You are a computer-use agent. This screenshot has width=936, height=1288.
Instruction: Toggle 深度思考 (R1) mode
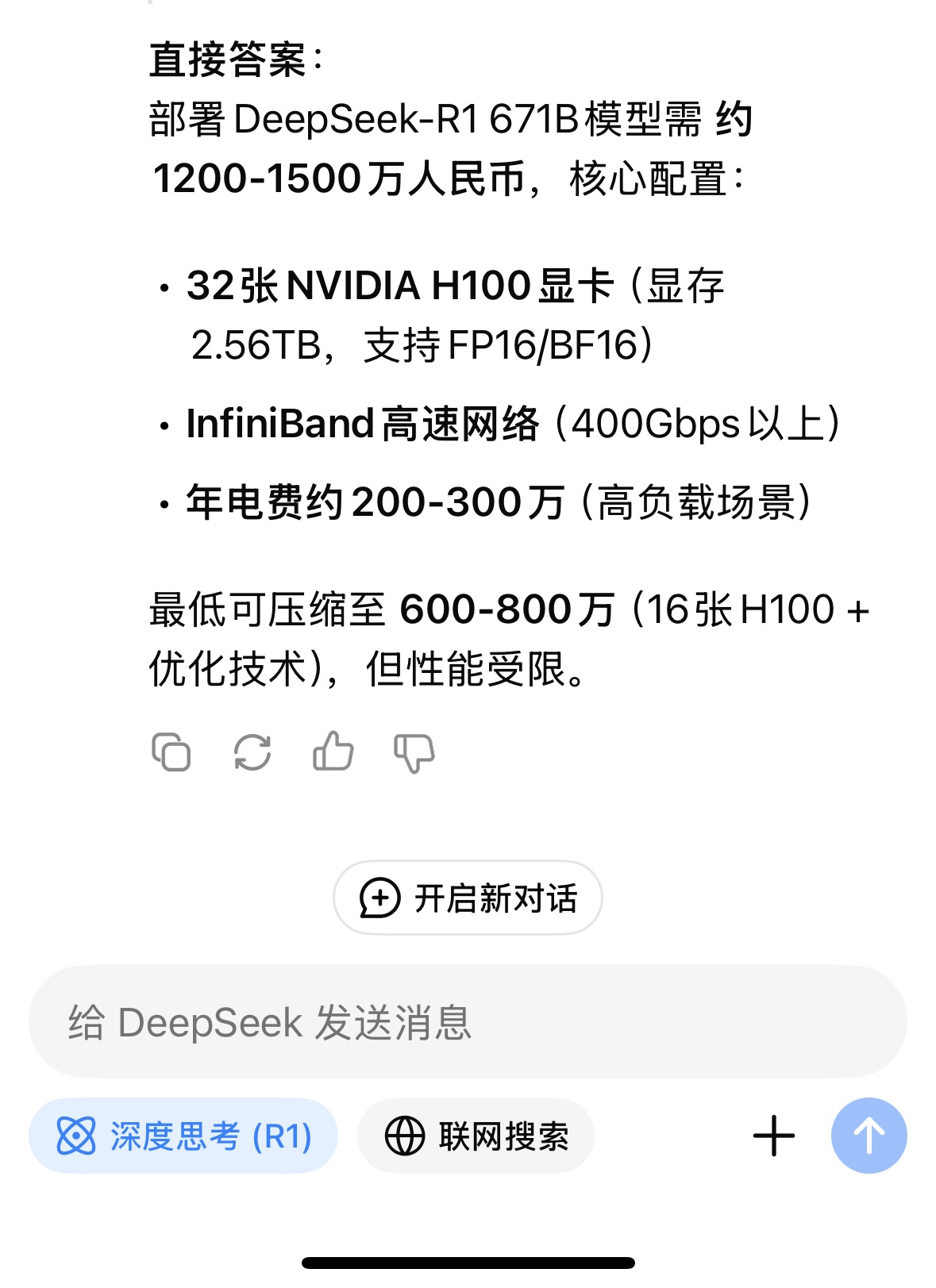(x=183, y=1136)
